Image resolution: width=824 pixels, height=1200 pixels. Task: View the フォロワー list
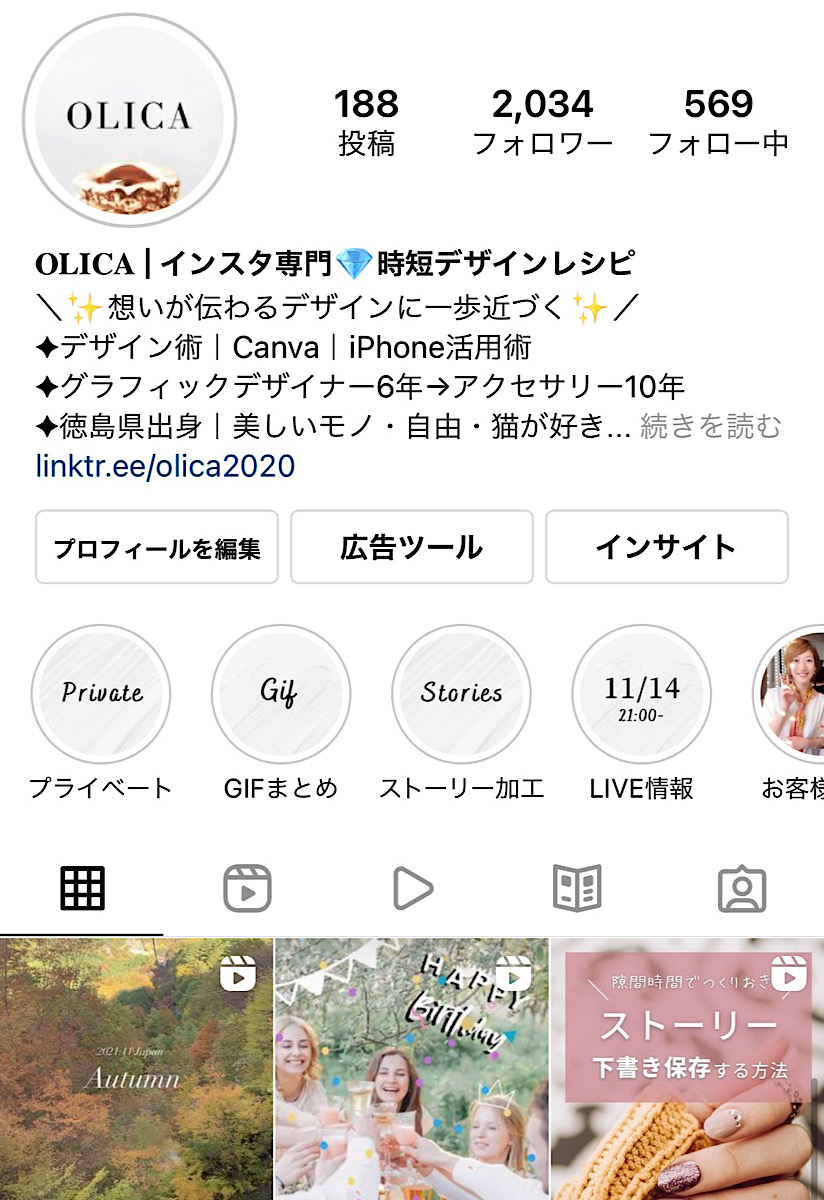[542, 122]
